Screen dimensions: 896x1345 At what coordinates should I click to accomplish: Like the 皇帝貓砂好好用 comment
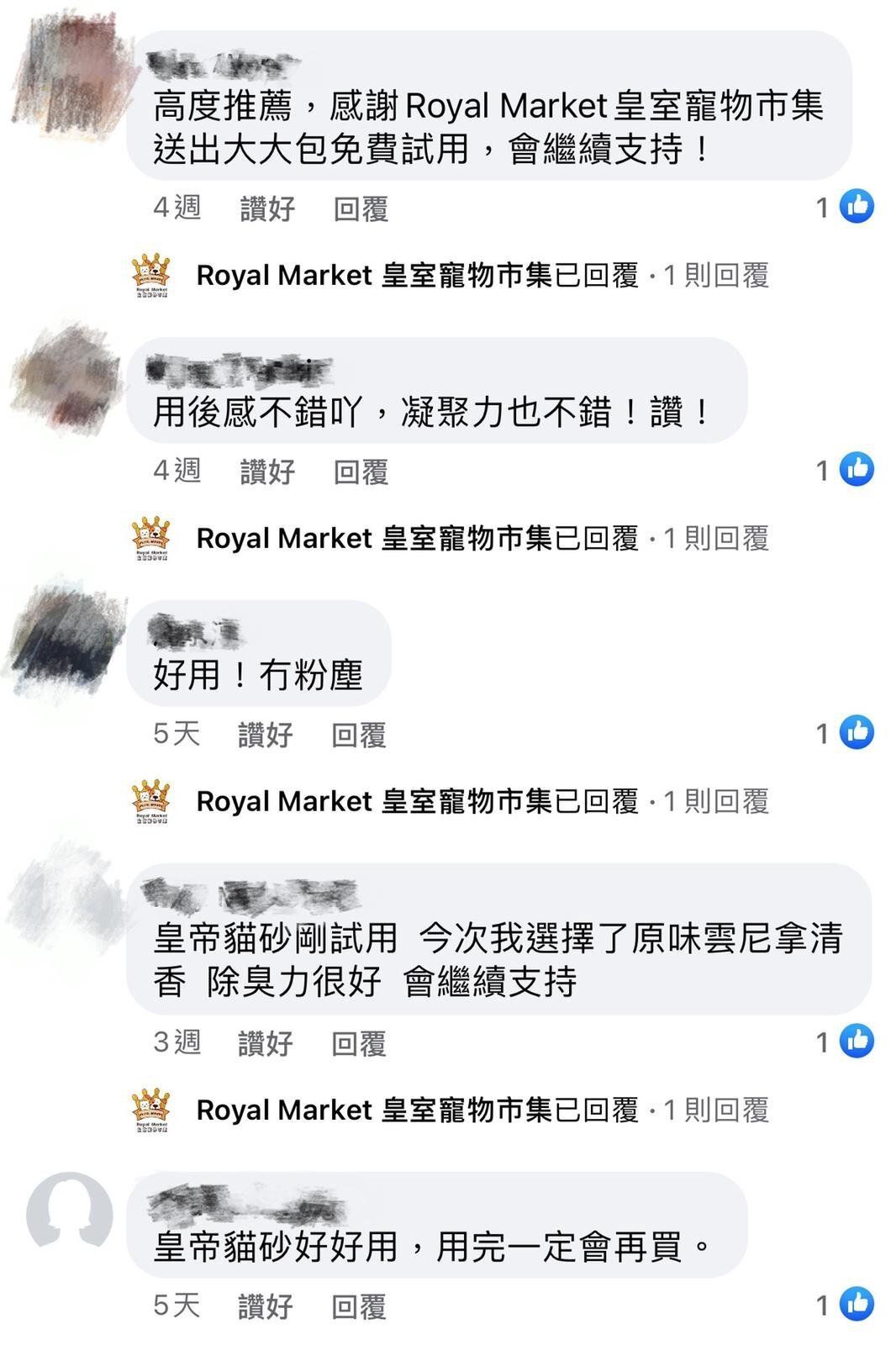(x=265, y=1306)
